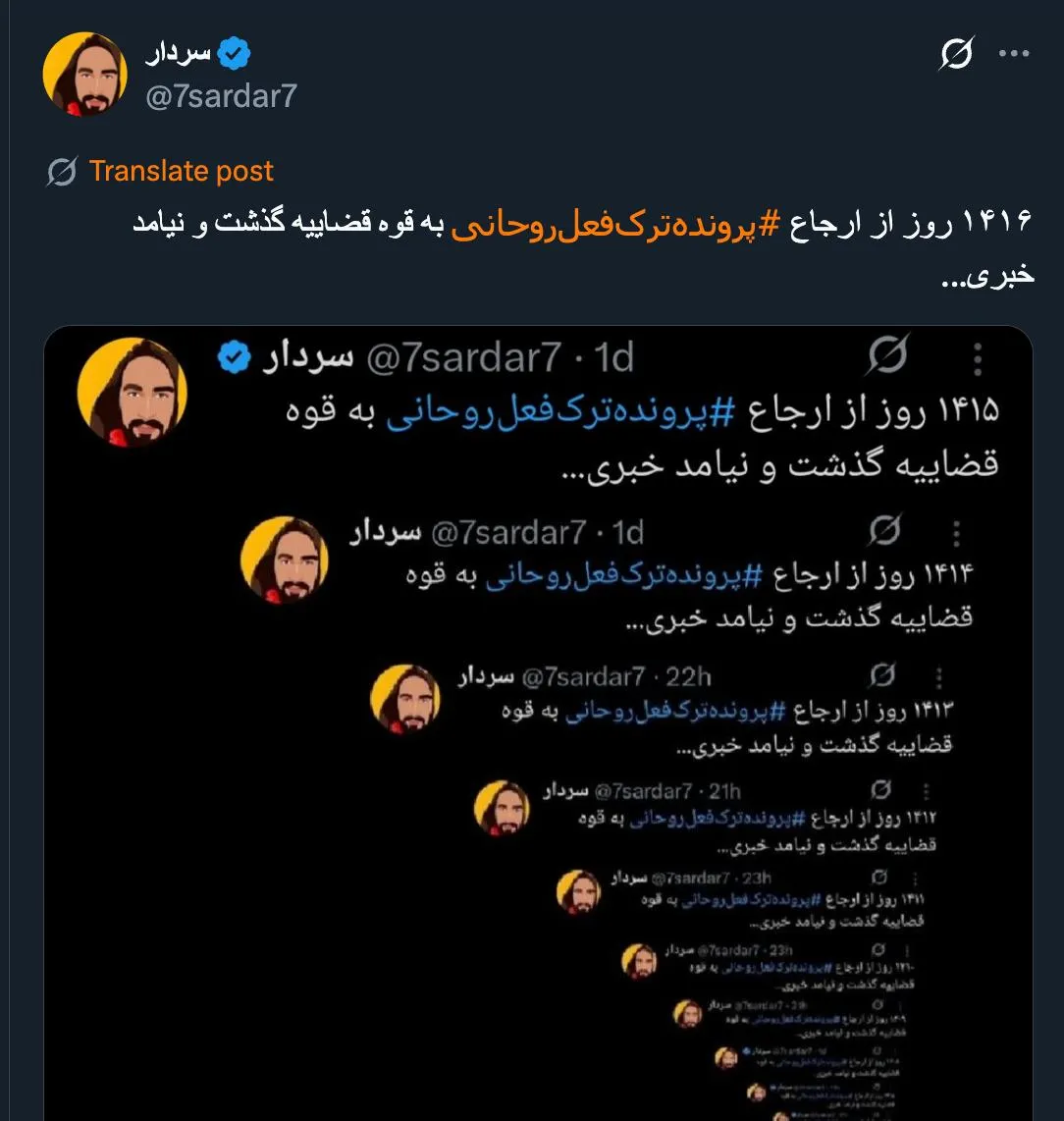
Task: Click the avatar in the 1415 quoted tweet
Action: click(131, 391)
